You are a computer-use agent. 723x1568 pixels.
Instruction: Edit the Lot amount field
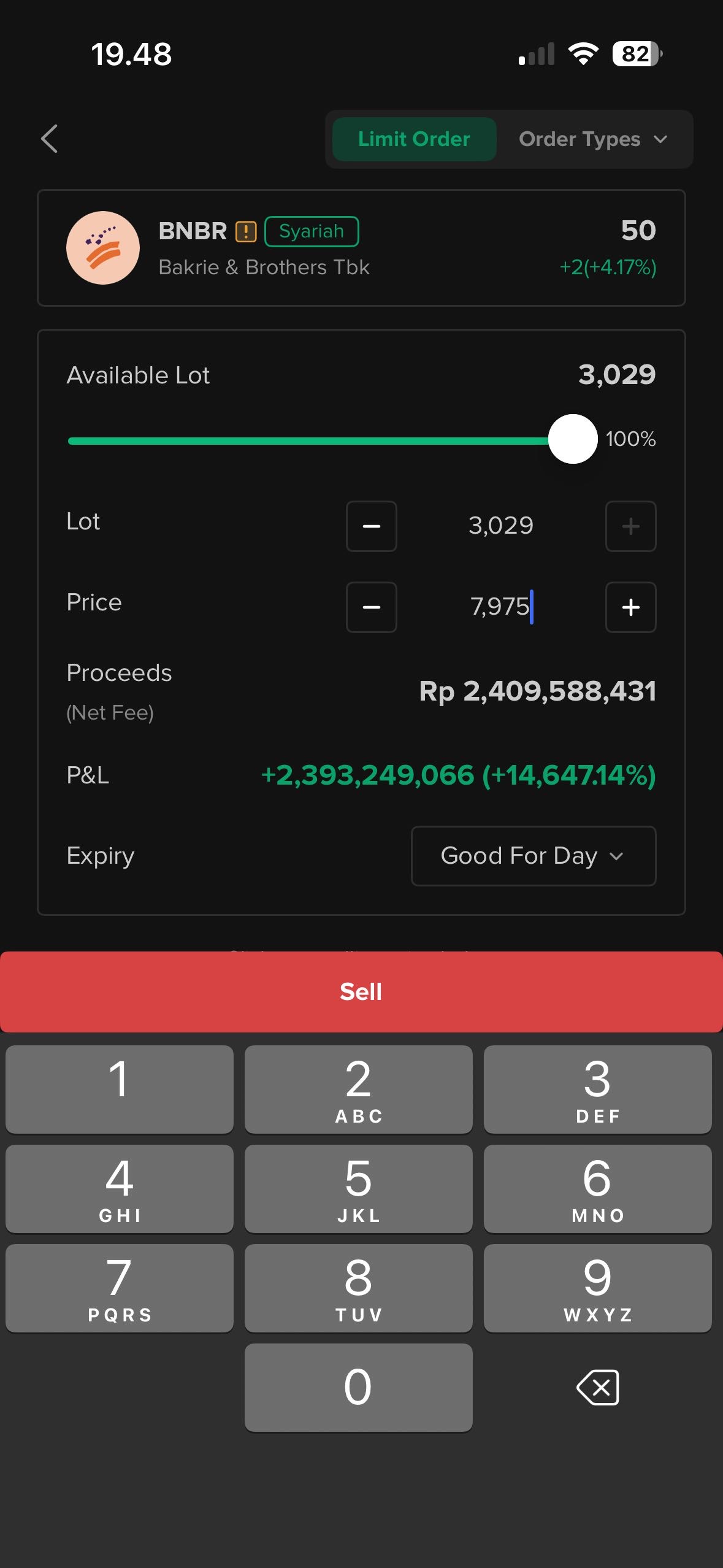coord(500,526)
